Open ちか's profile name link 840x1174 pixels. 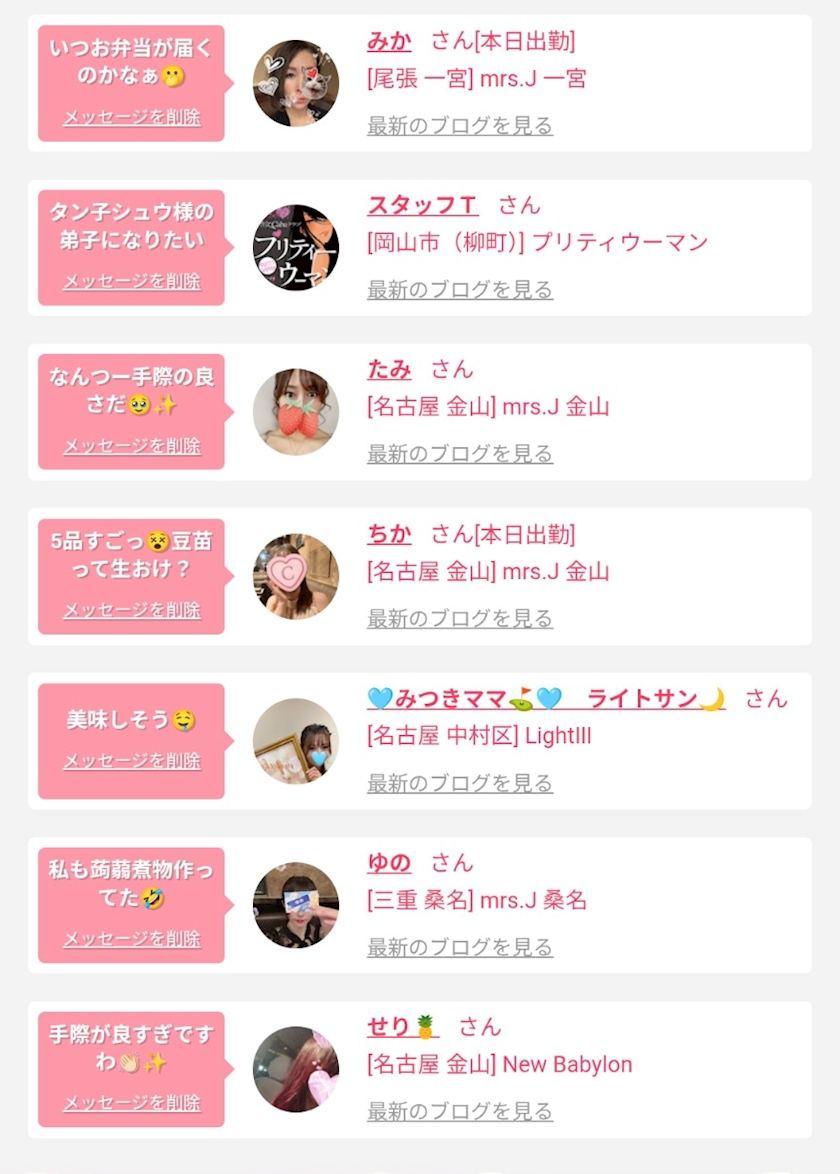tap(389, 534)
